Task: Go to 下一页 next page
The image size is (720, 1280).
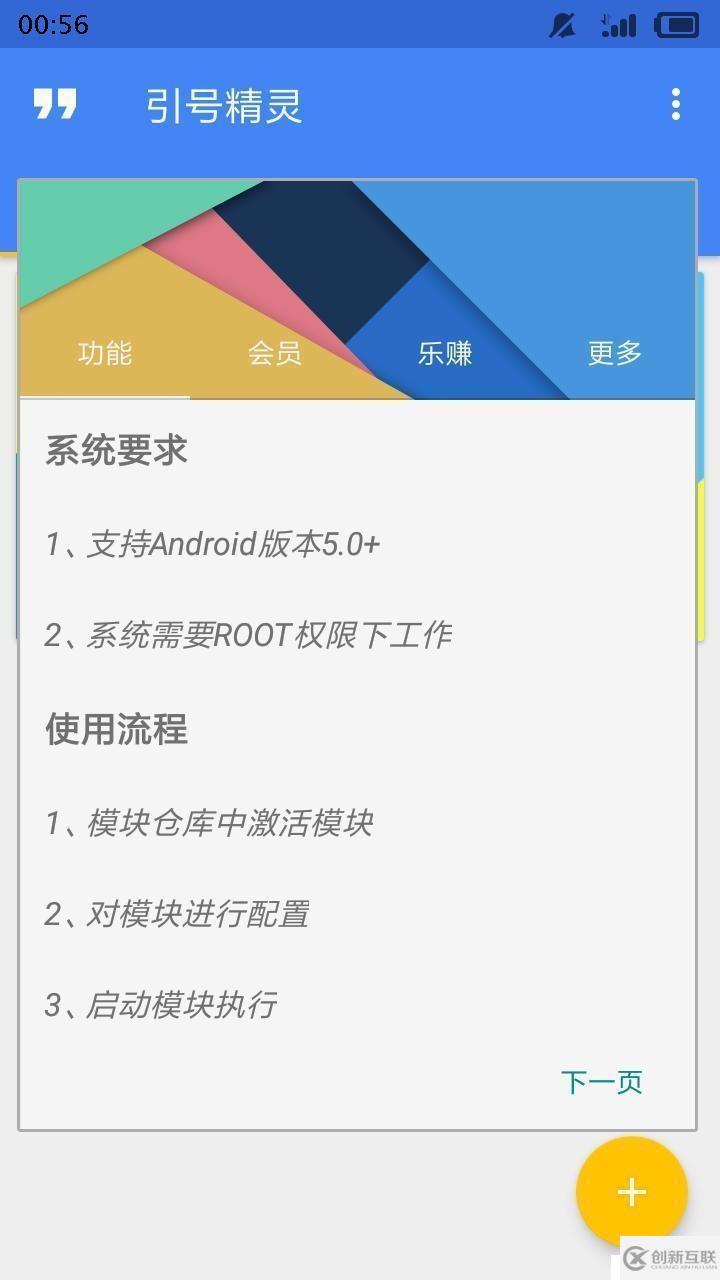Action: point(601,1082)
